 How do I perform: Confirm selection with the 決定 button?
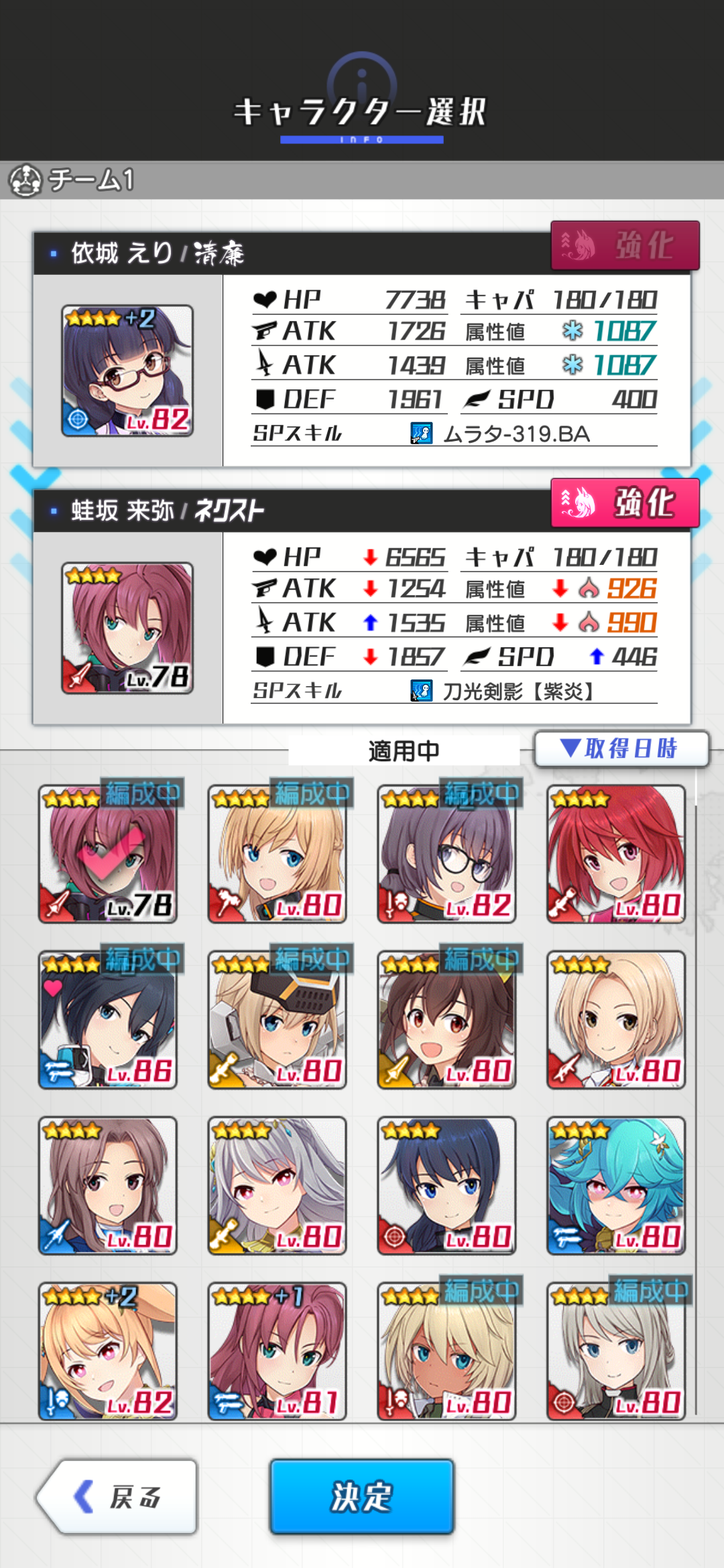click(361, 1497)
